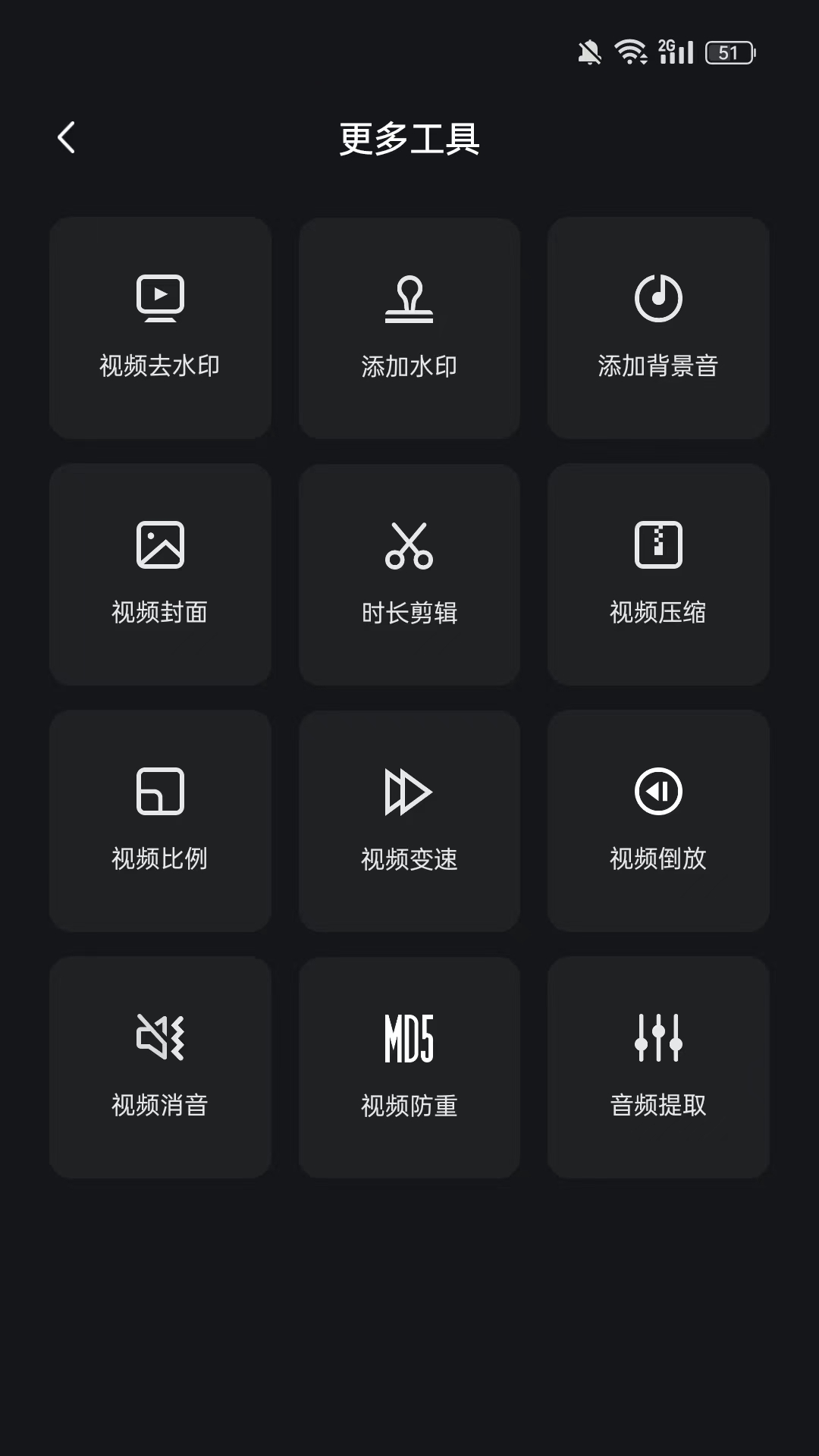The image size is (819, 1456).
Task: Tap the back arrow to leave 更多工具
Action: [x=67, y=137]
